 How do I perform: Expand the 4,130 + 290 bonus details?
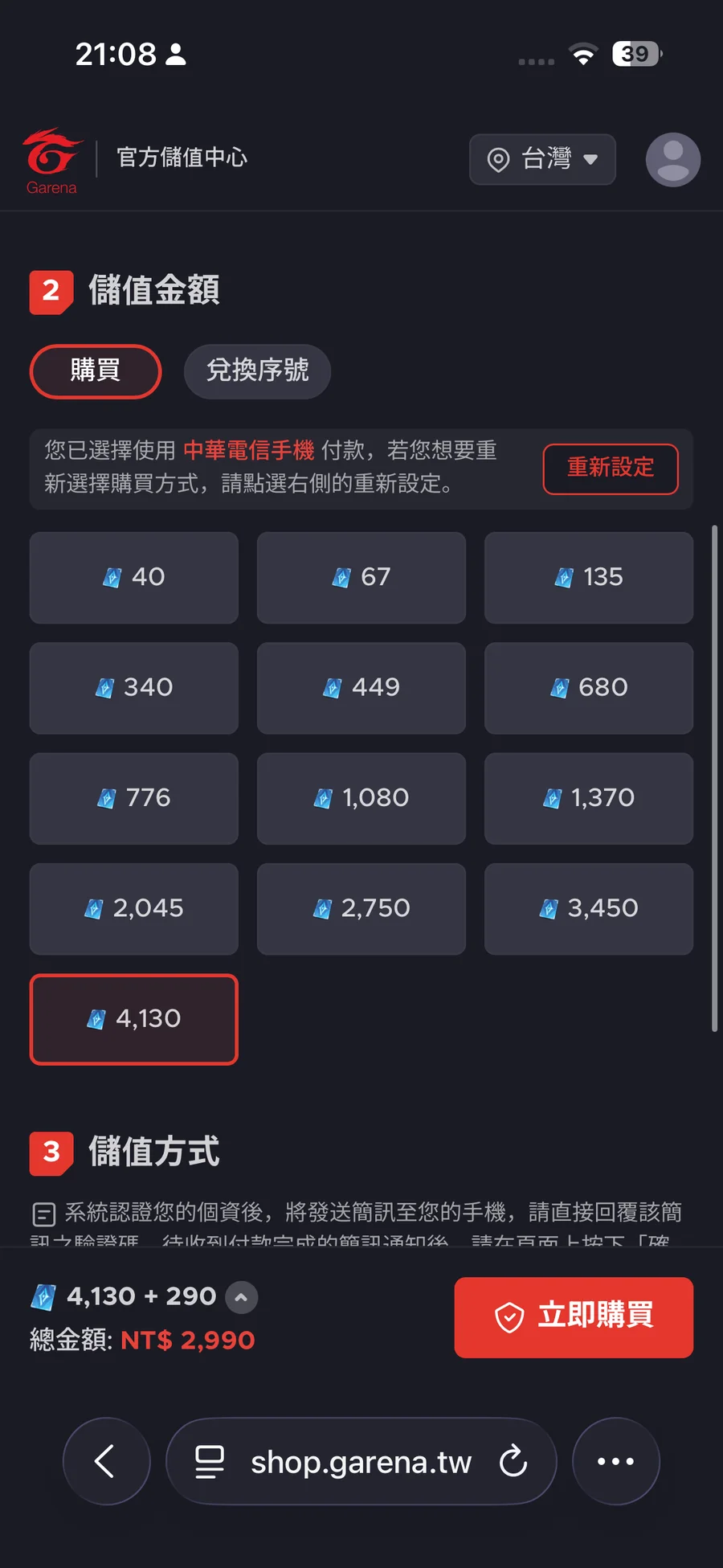coord(241,1296)
